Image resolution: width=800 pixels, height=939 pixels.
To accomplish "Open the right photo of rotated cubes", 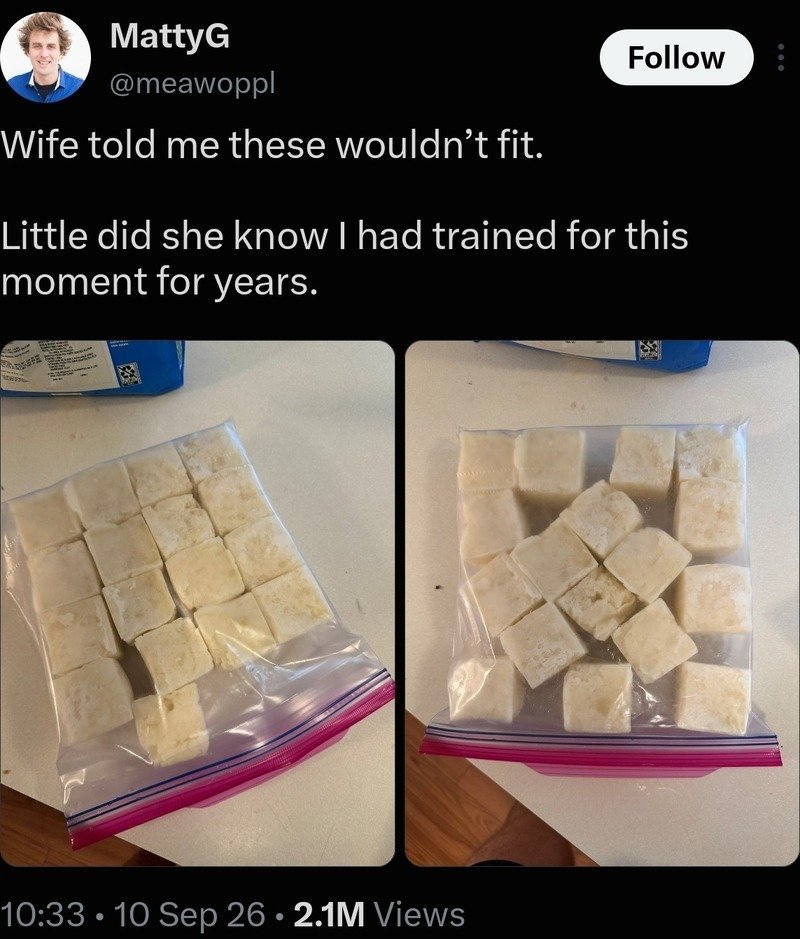I will (x=602, y=603).
